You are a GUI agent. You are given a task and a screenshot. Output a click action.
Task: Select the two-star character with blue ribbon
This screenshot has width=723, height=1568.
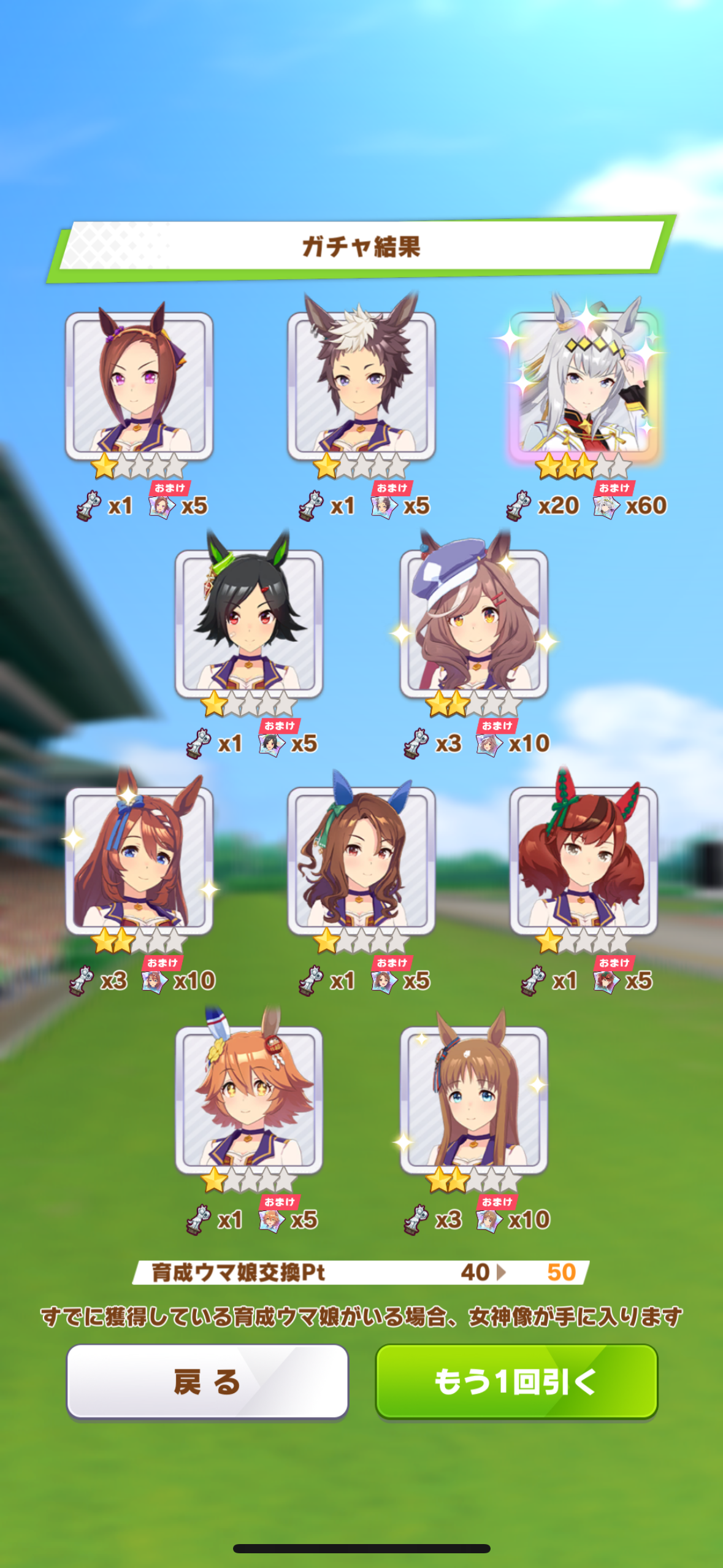tap(139, 860)
